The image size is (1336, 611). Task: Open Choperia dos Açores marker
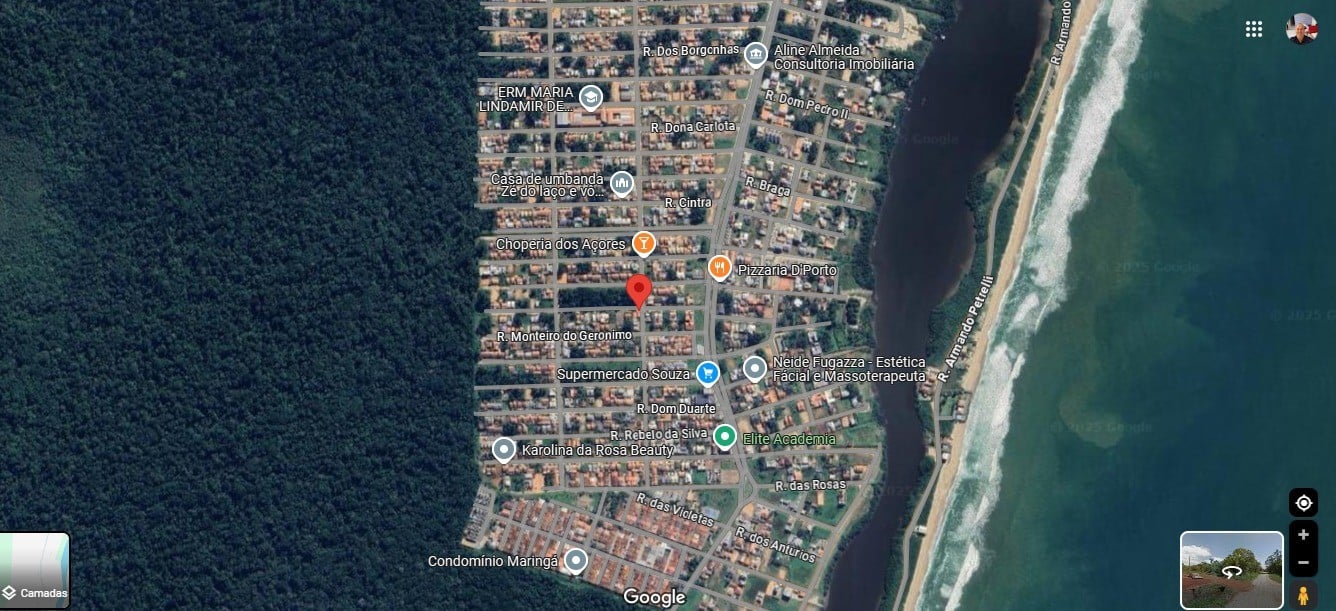[x=643, y=243]
